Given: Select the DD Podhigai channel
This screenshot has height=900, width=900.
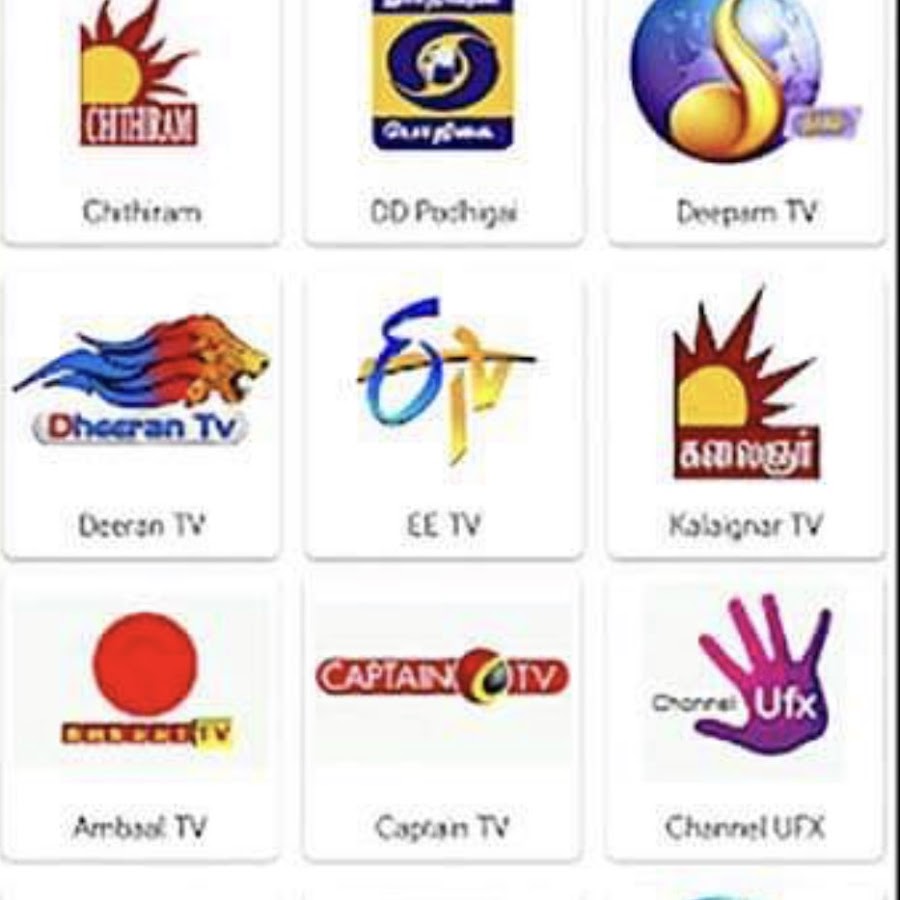Looking at the screenshot, I should (444, 121).
